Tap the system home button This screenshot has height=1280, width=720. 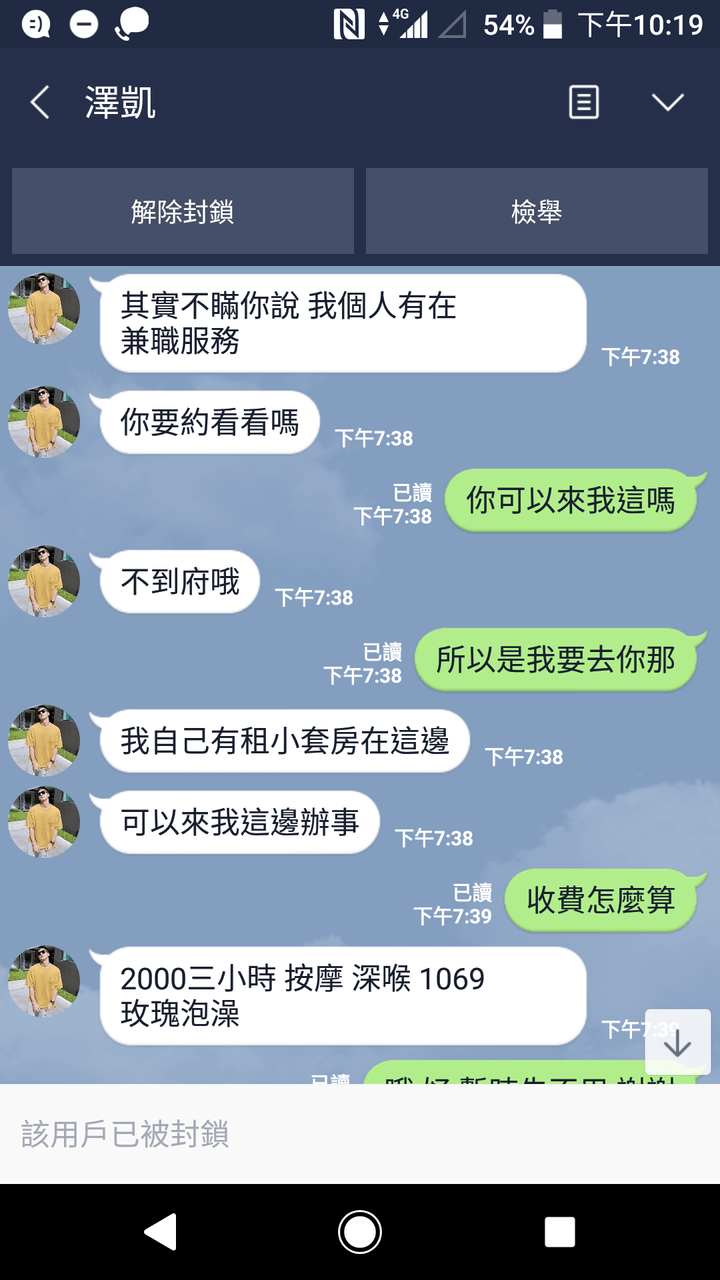[360, 1232]
